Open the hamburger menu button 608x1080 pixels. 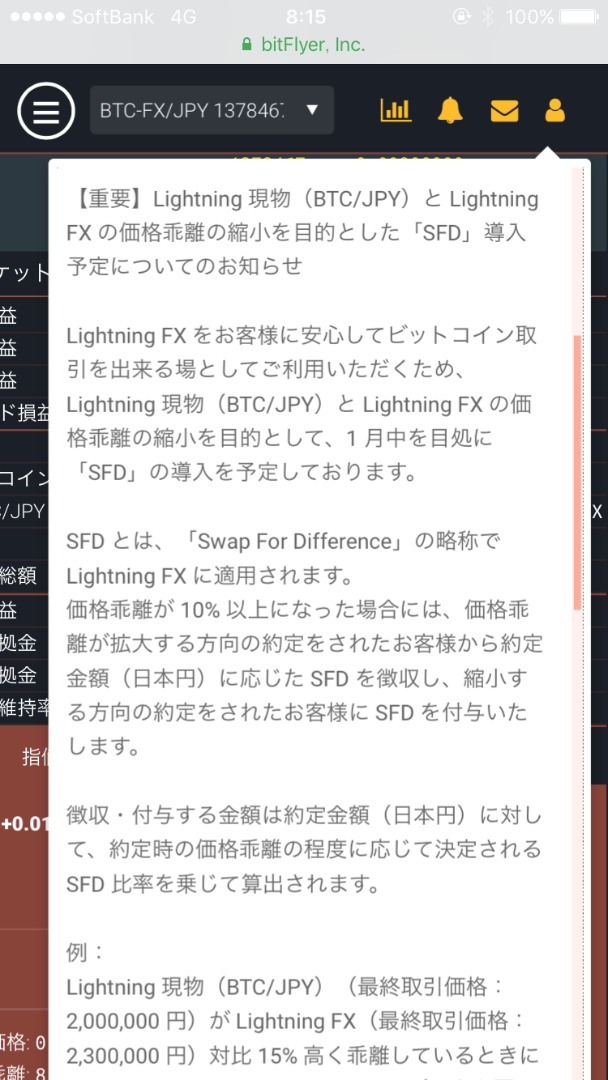[x=46, y=111]
